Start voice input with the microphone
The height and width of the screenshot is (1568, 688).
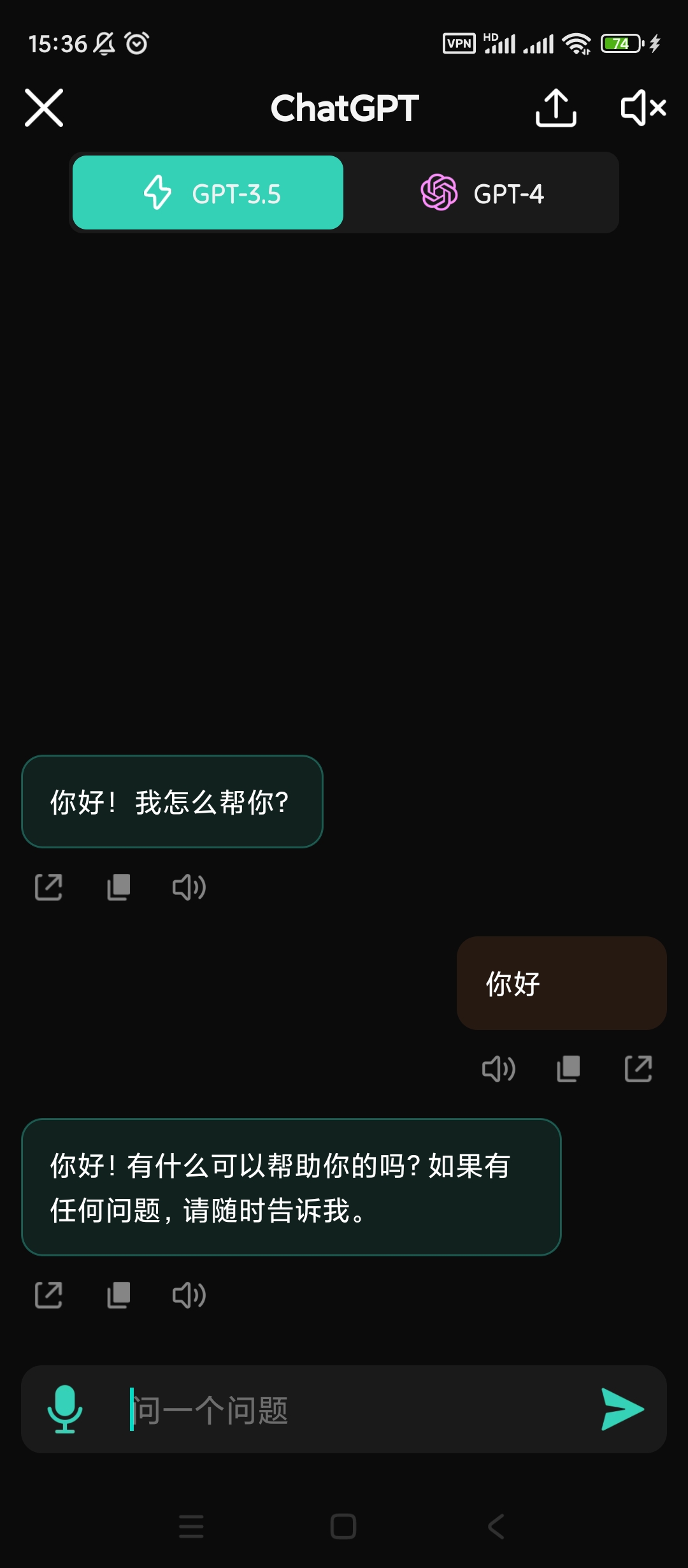point(64,1409)
